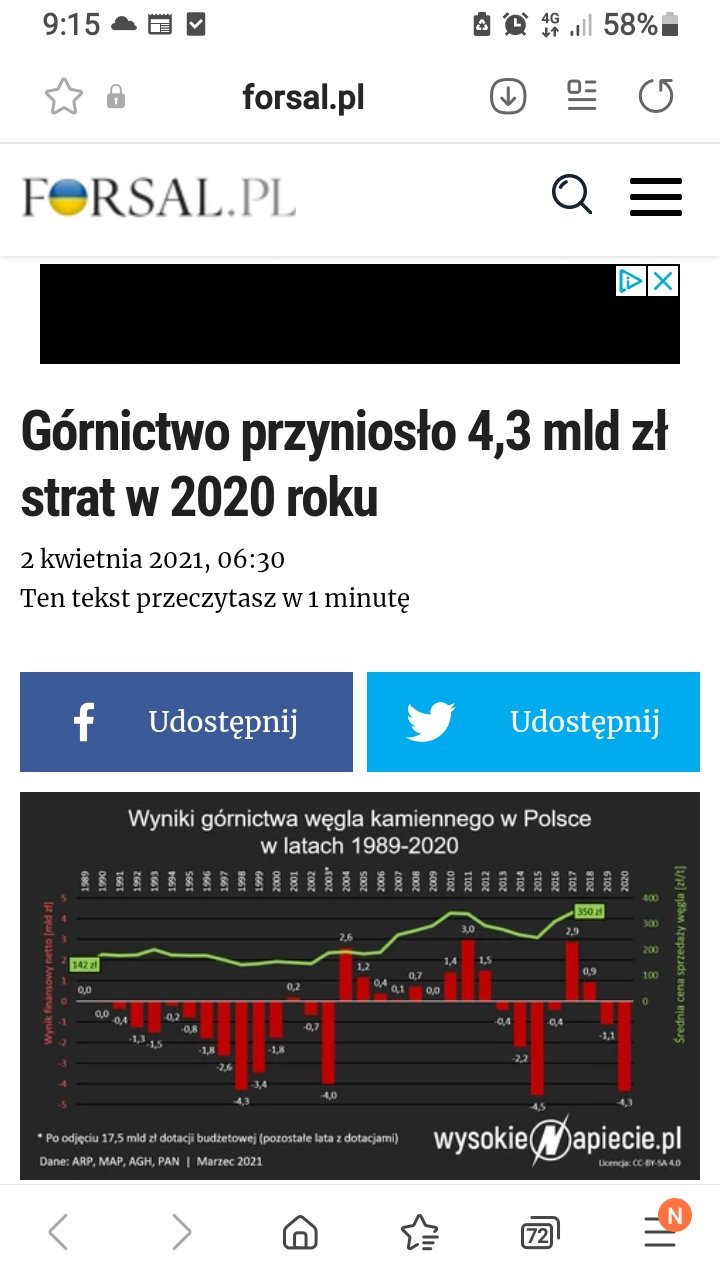Image resolution: width=720 pixels, height=1280 pixels.
Task: Open the browser tools menu
Action: pyautogui.click(x=660, y=1232)
